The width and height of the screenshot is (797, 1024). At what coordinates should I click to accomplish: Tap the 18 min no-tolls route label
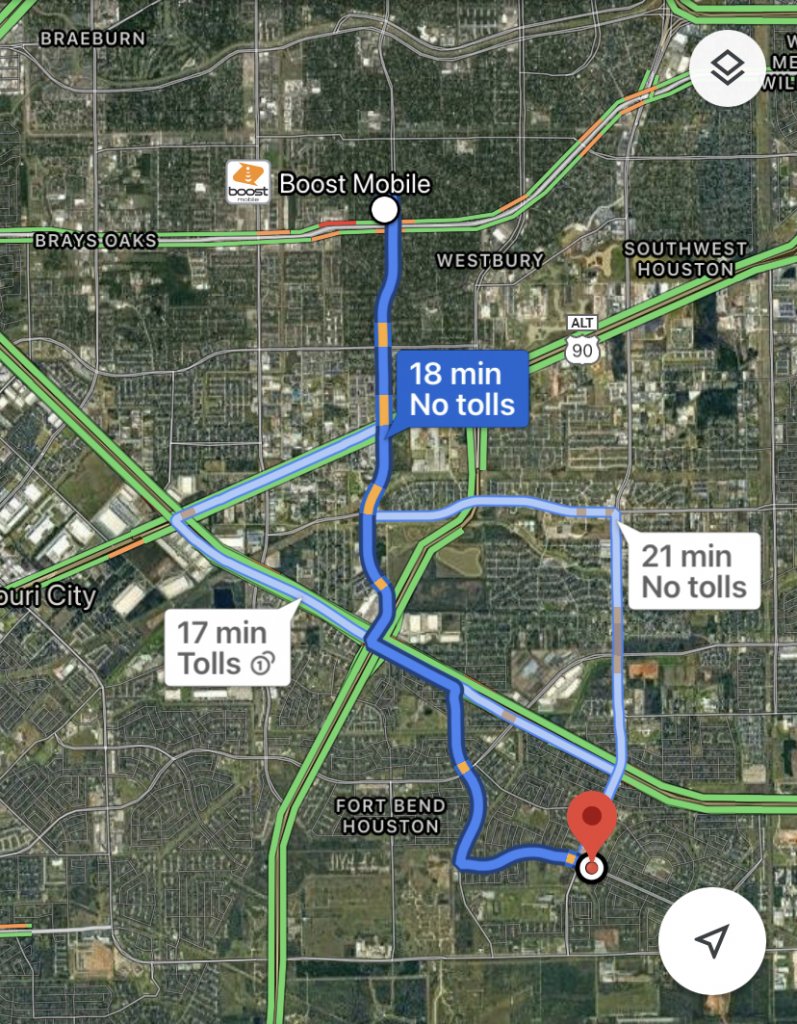click(462, 389)
